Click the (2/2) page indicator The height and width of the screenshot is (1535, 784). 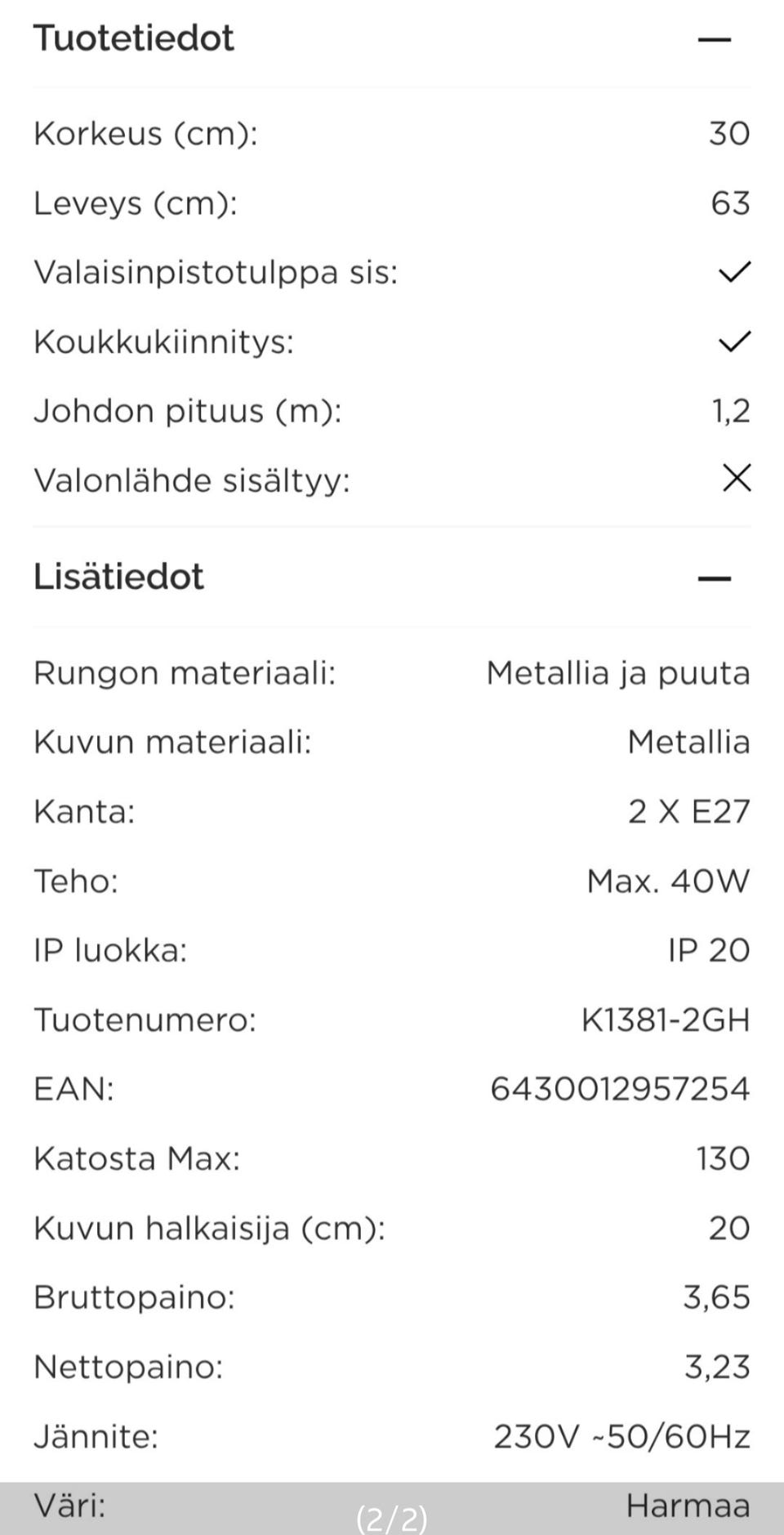[392, 1515]
